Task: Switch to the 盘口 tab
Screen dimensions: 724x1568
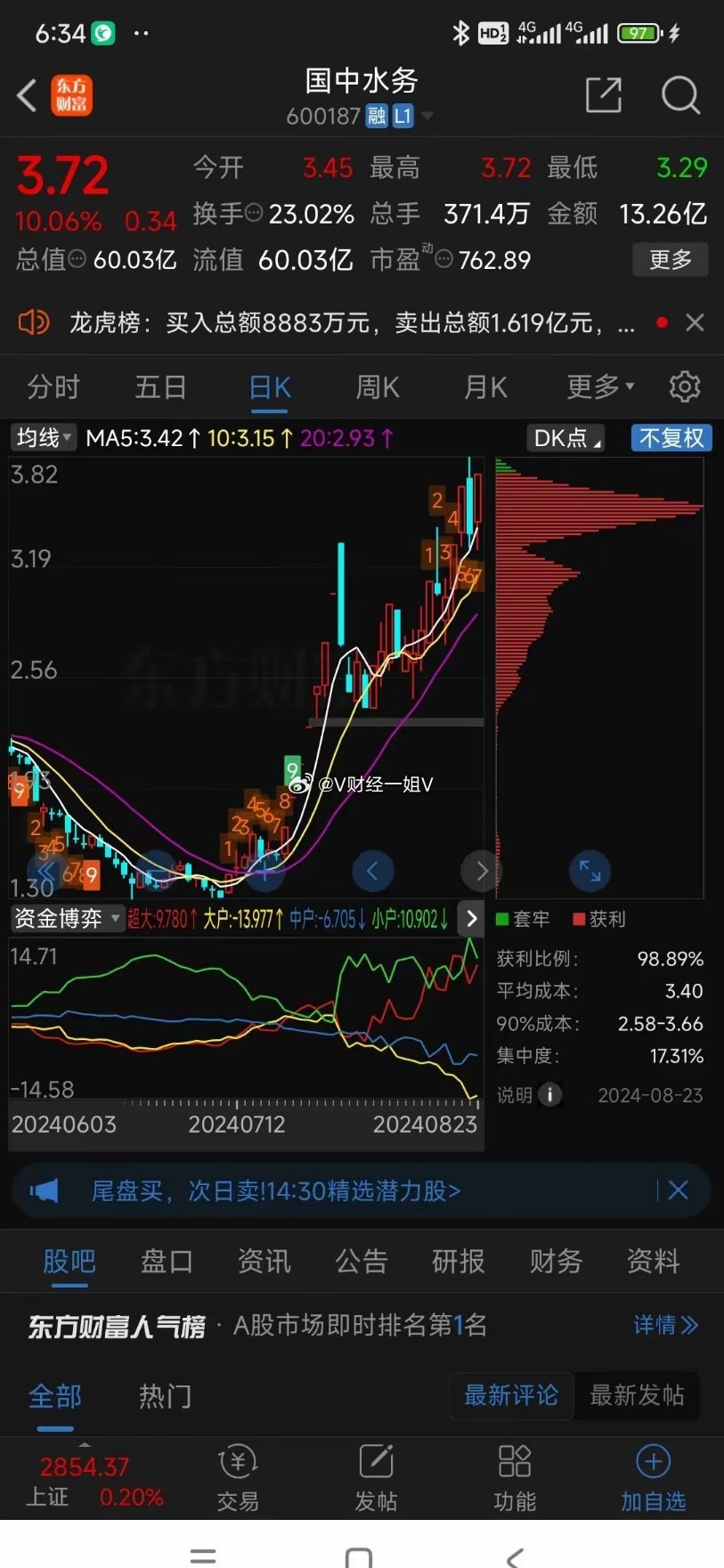Action: coord(167,1261)
